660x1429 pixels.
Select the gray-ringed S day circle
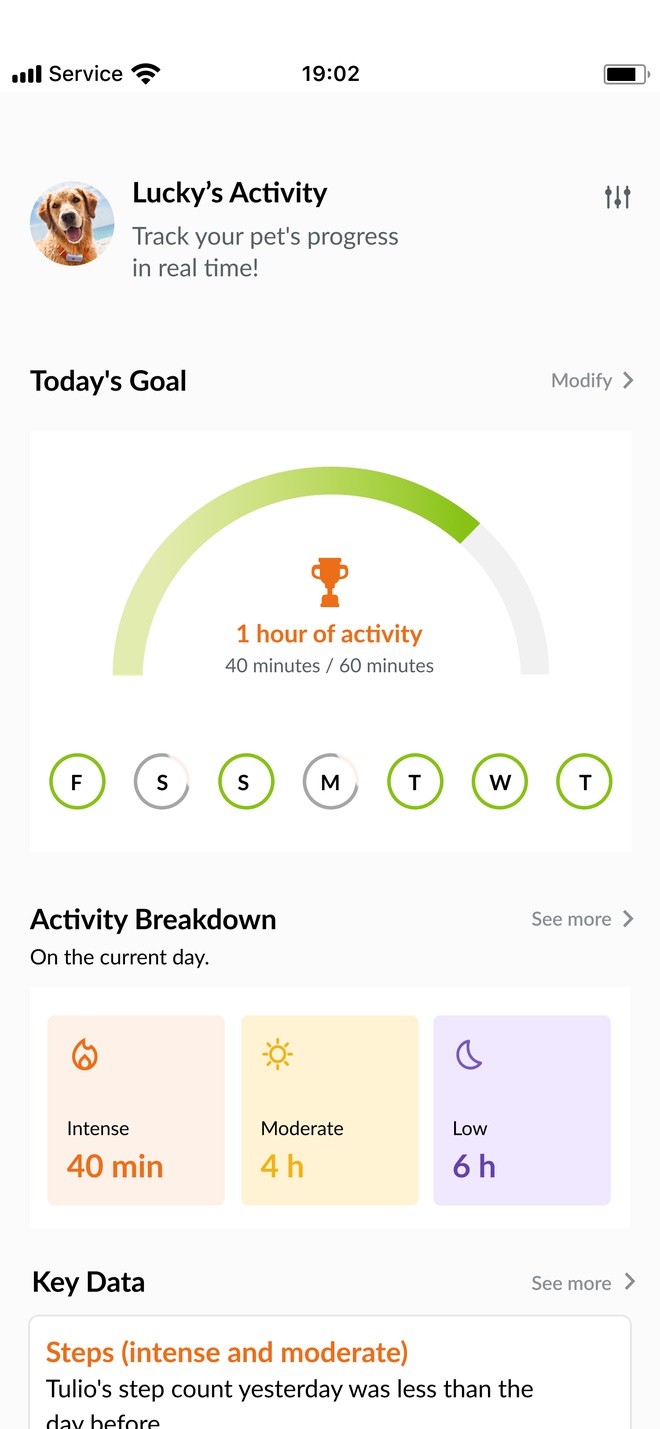(162, 782)
